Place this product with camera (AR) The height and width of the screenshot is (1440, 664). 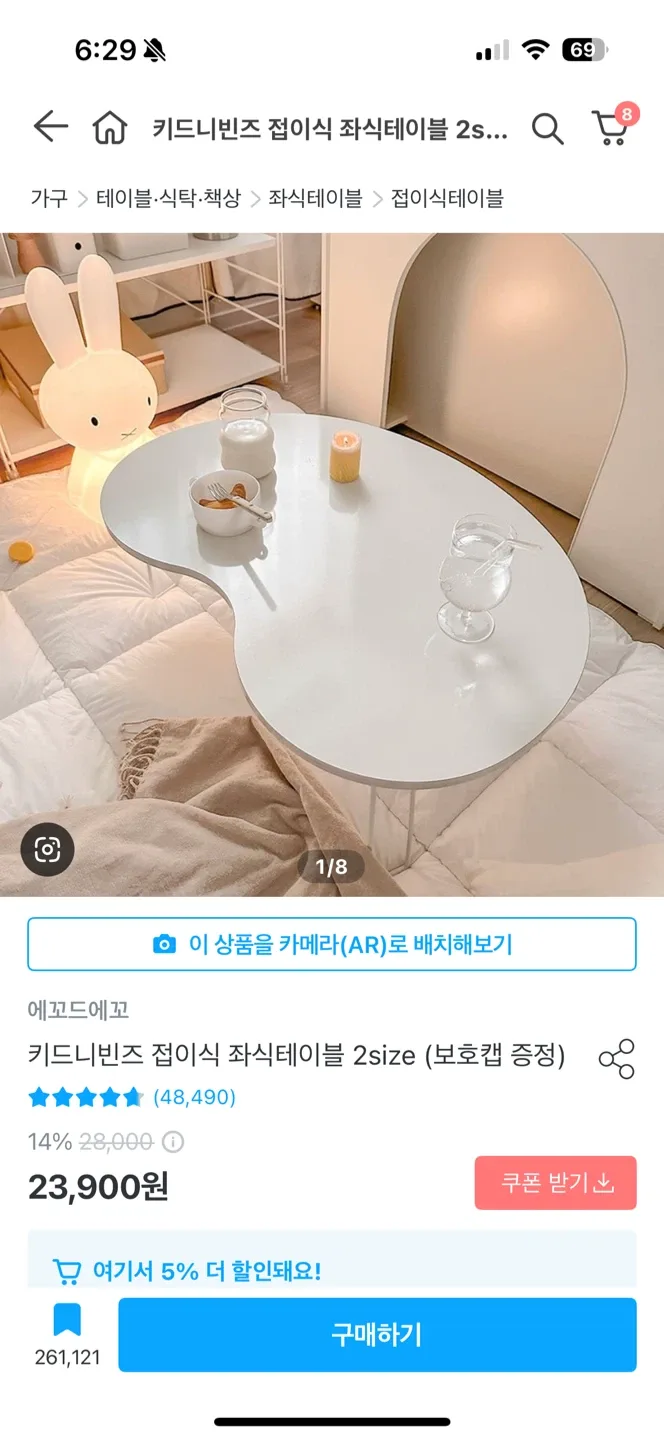click(x=332, y=944)
